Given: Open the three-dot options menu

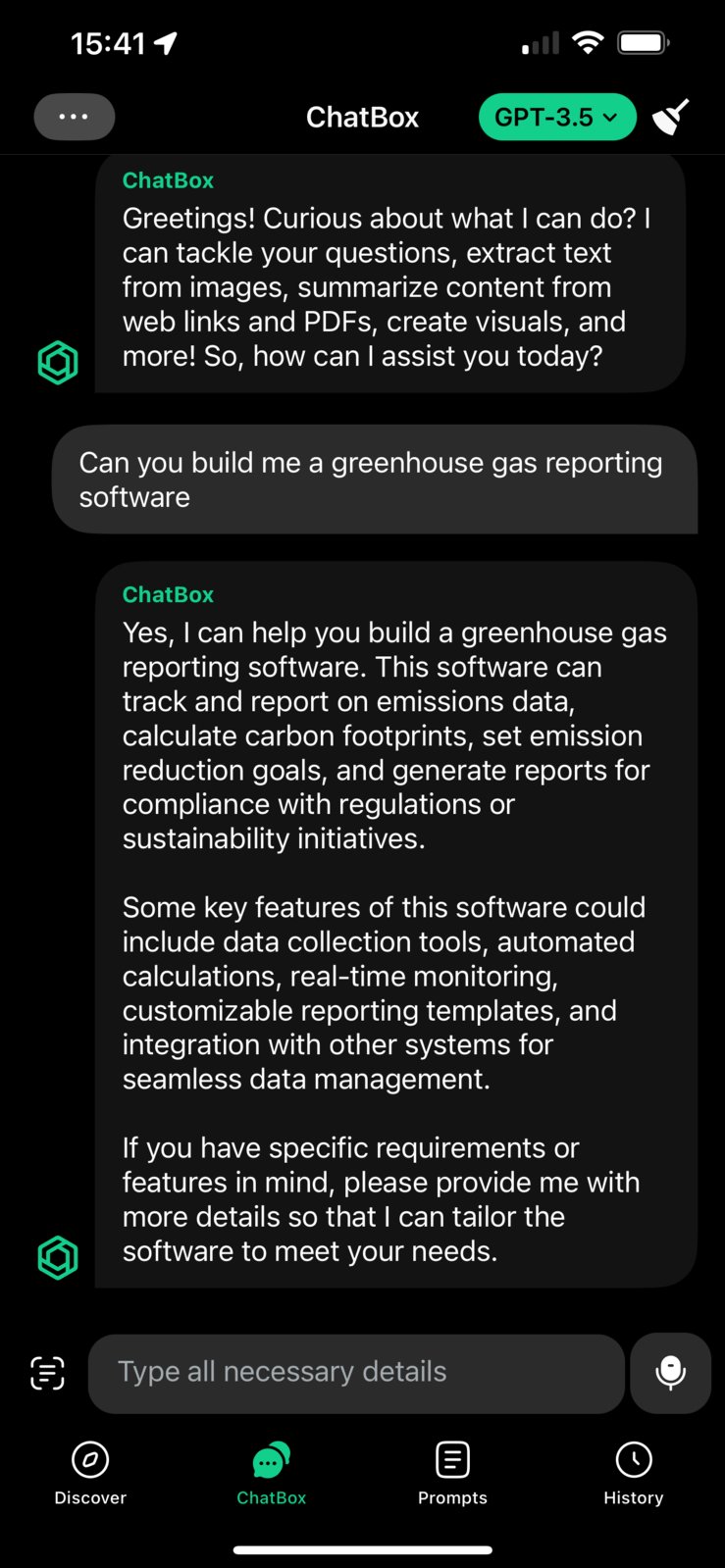Looking at the screenshot, I should tap(75, 117).
